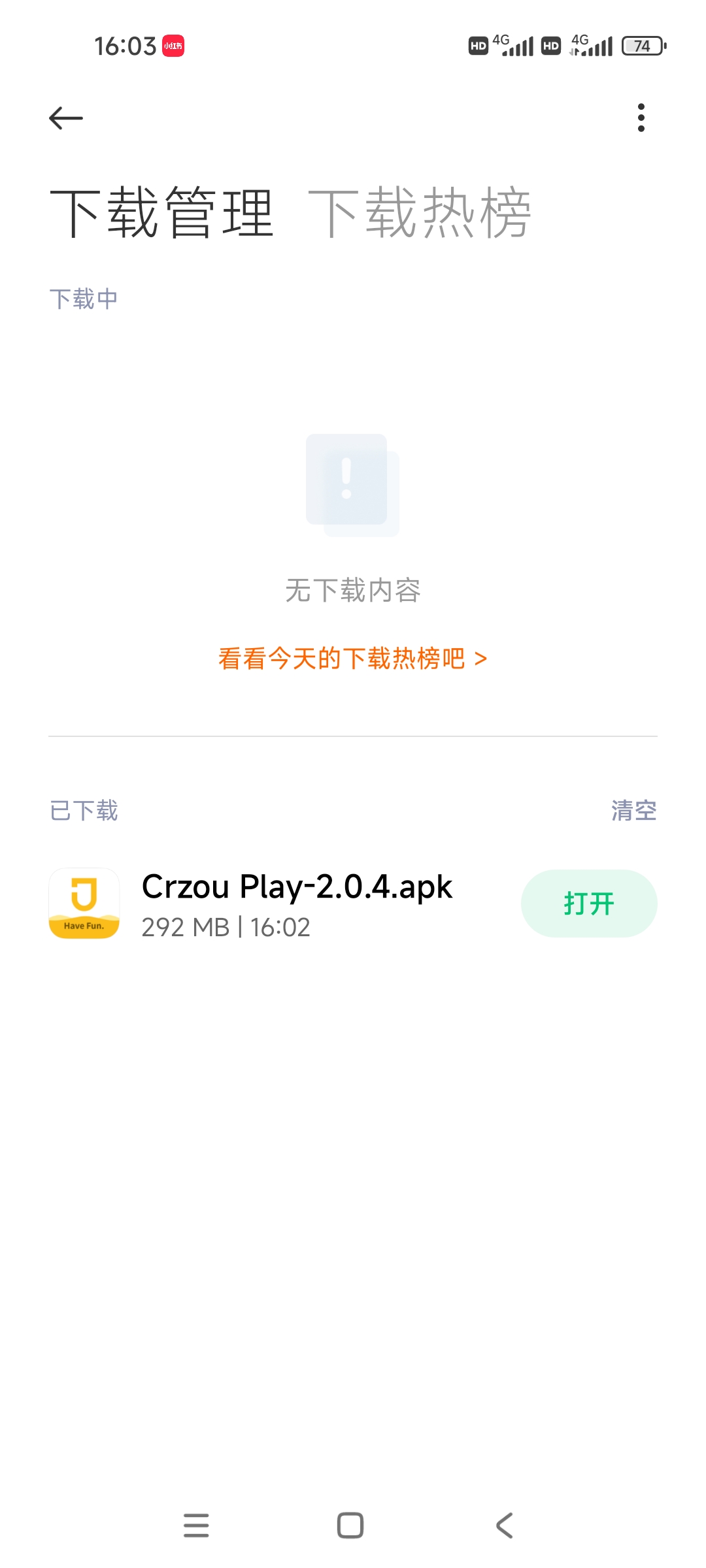
Task: Open the Crzou Play-2.0.4.apk download row
Action: (297, 904)
